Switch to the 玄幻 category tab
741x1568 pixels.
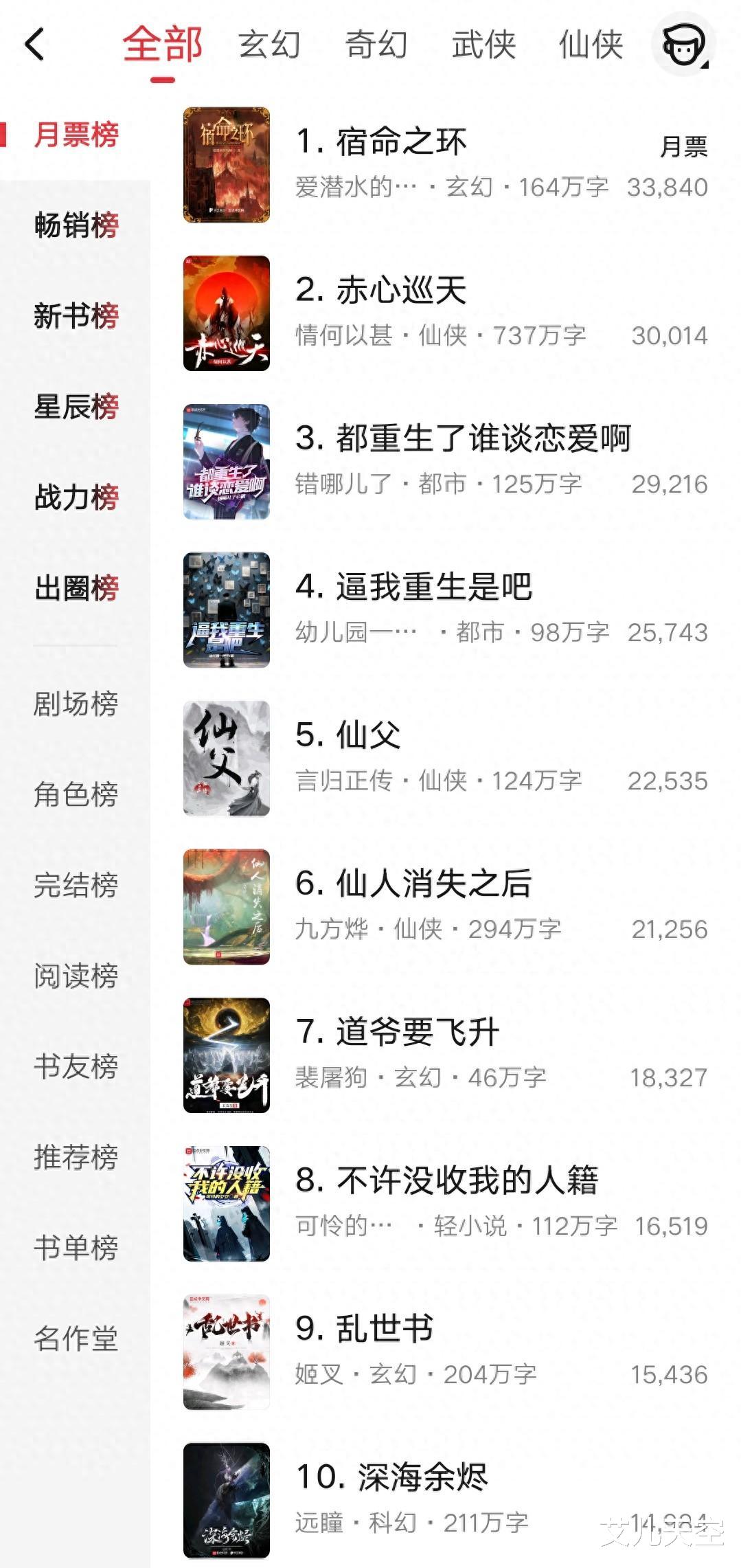(x=269, y=45)
